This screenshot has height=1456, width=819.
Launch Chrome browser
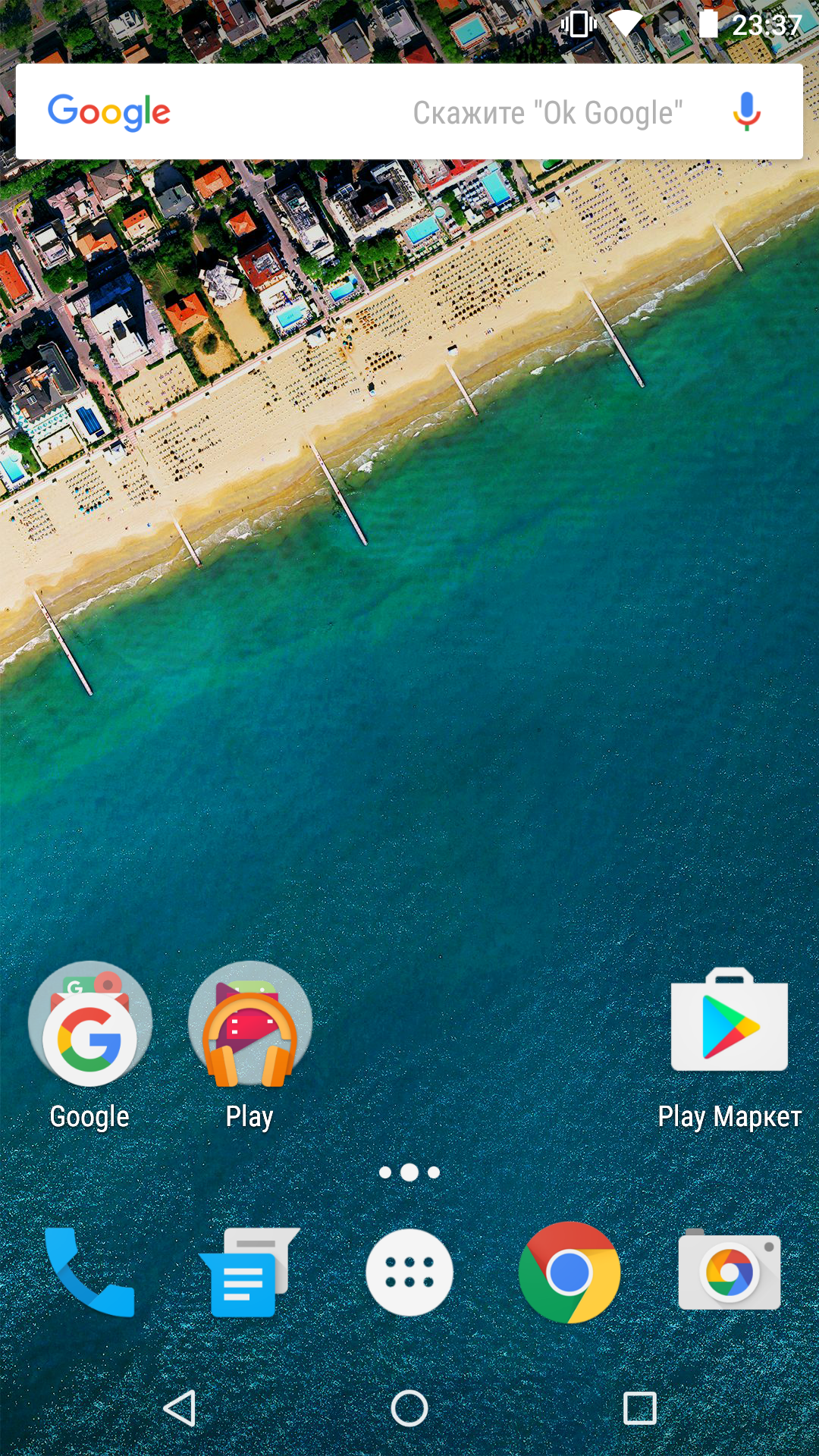pos(570,1272)
